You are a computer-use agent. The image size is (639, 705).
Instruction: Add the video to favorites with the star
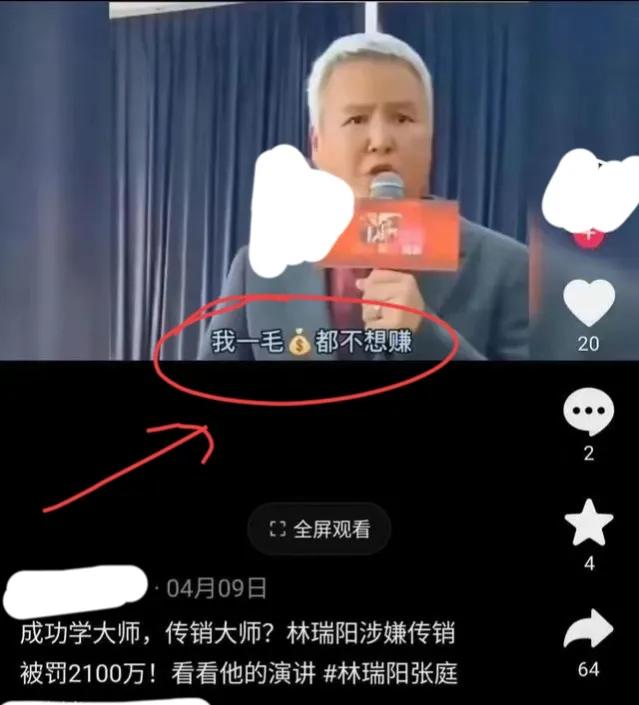click(589, 524)
